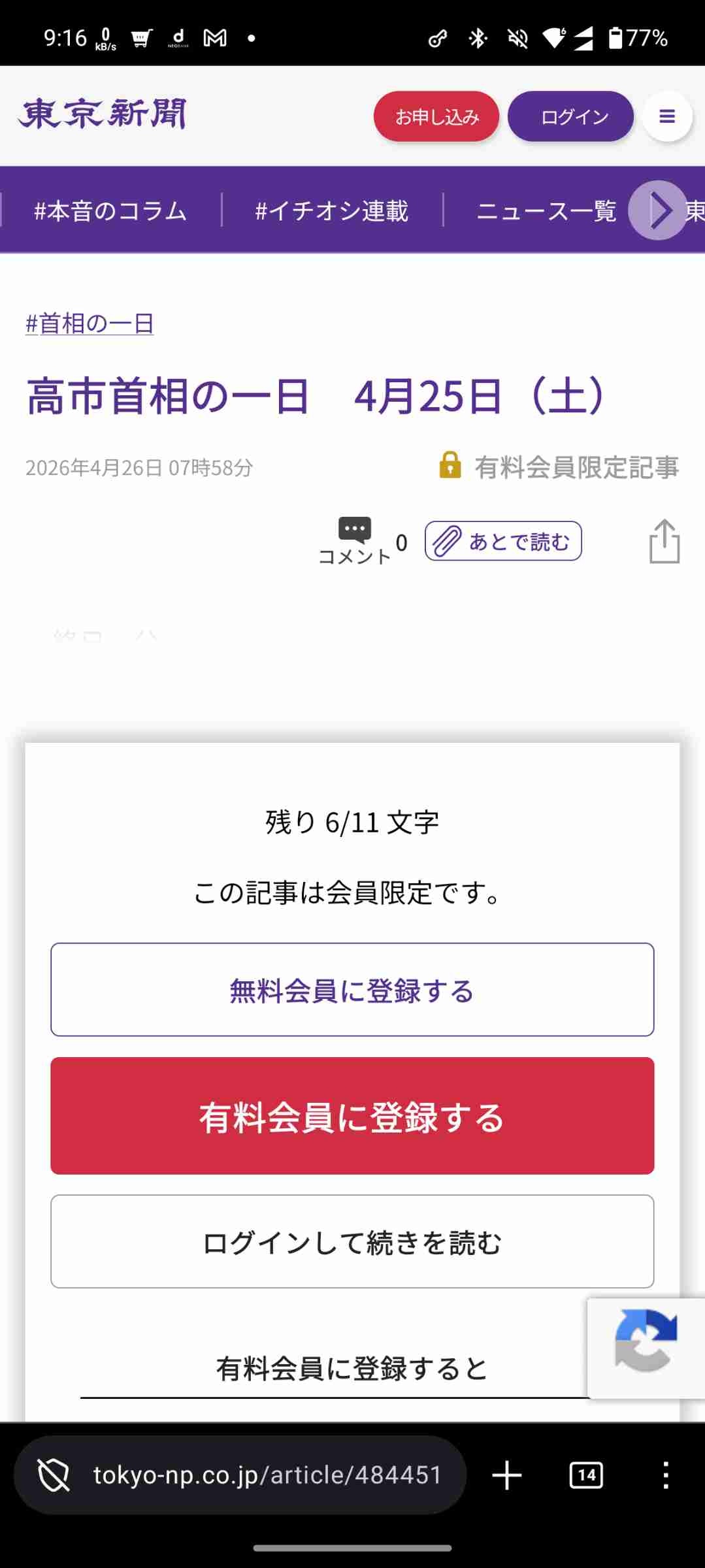View comments on this article
The height and width of the screenshot is (1568, 705).
(355, 540)
